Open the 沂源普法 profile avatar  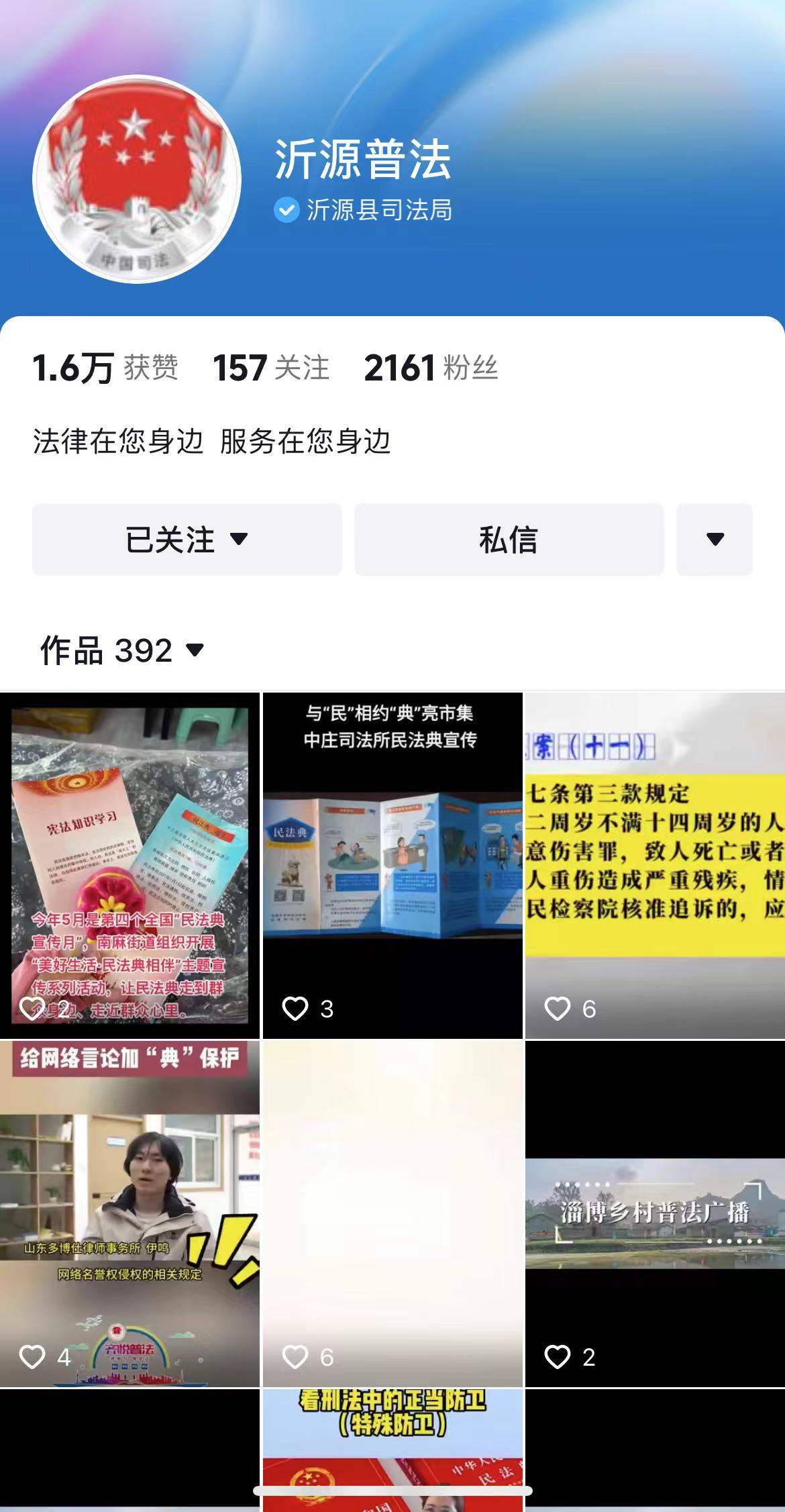137,179
